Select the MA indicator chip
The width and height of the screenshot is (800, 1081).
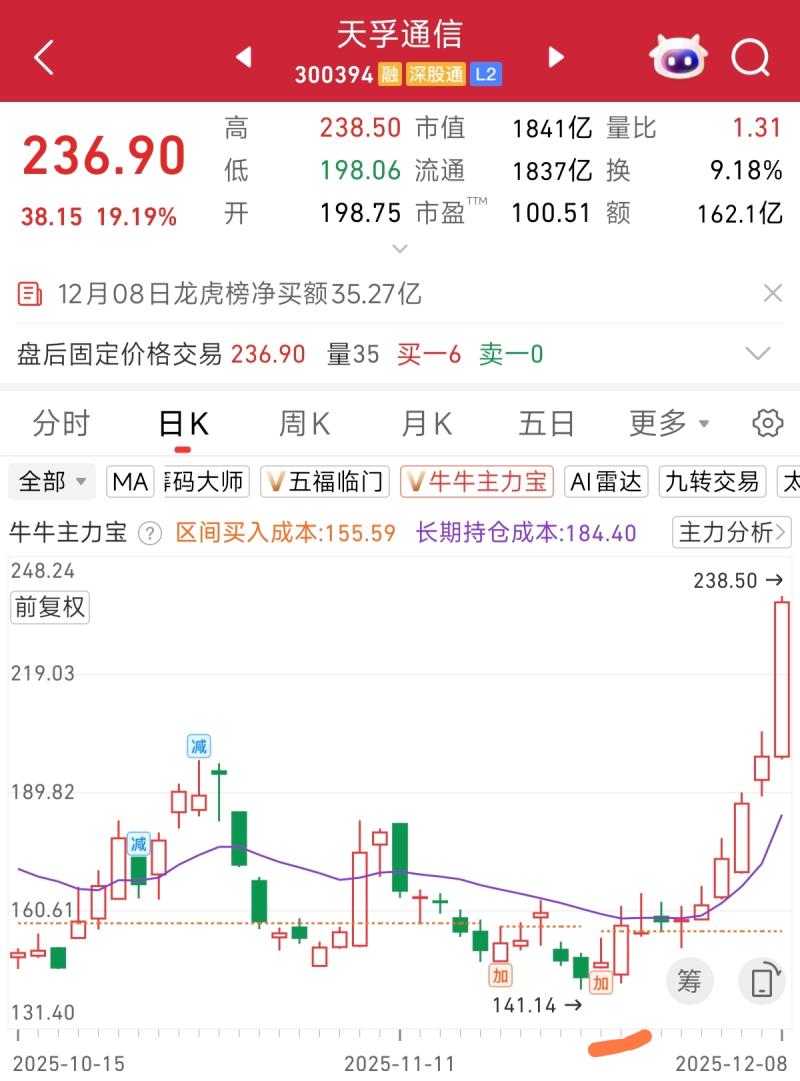130,482
